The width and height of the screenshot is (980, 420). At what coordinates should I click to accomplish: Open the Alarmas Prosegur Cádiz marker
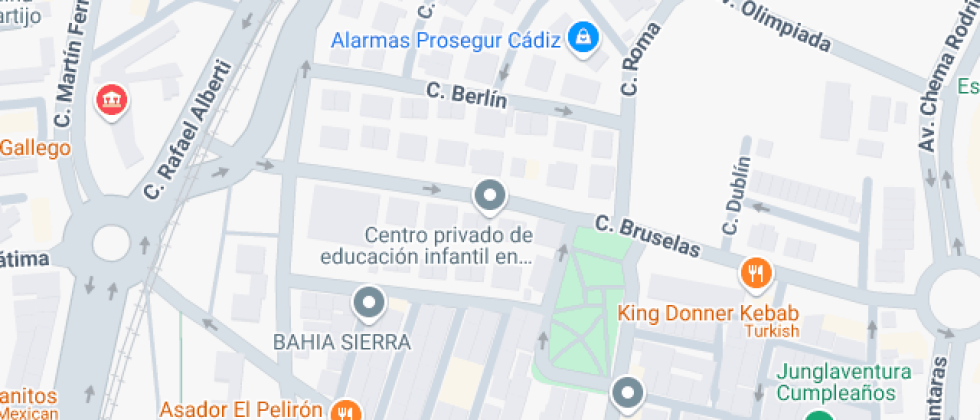tap(580, 39)
